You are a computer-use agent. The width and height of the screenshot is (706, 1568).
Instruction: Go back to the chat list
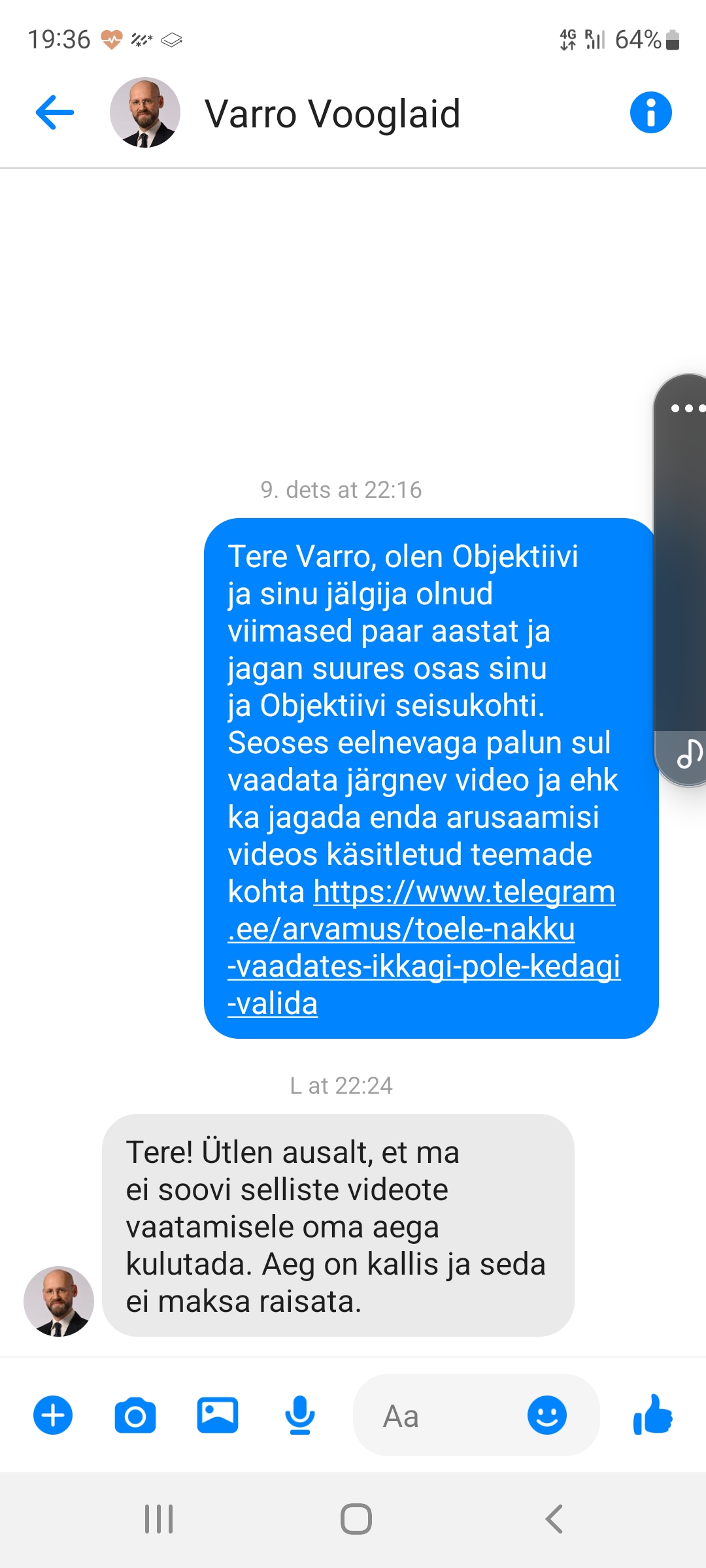(55, 112)
